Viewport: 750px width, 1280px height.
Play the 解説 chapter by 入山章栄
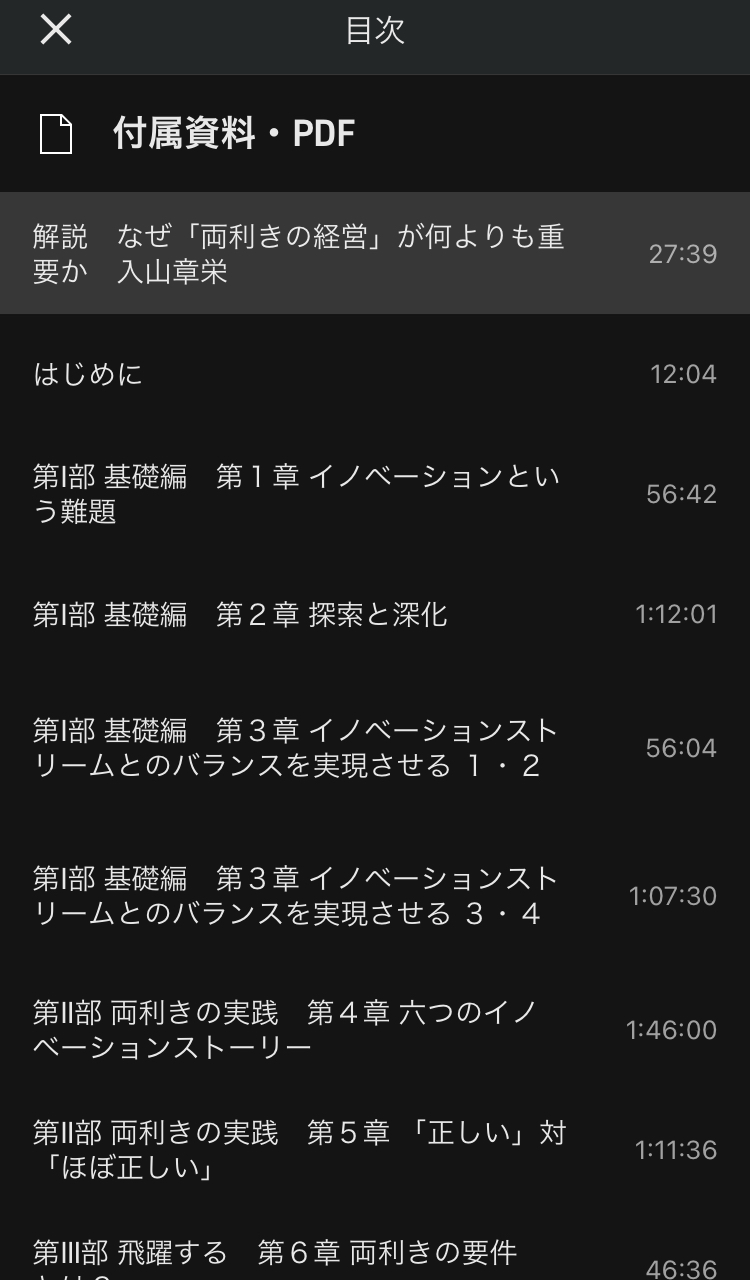[x=300, y=254]
